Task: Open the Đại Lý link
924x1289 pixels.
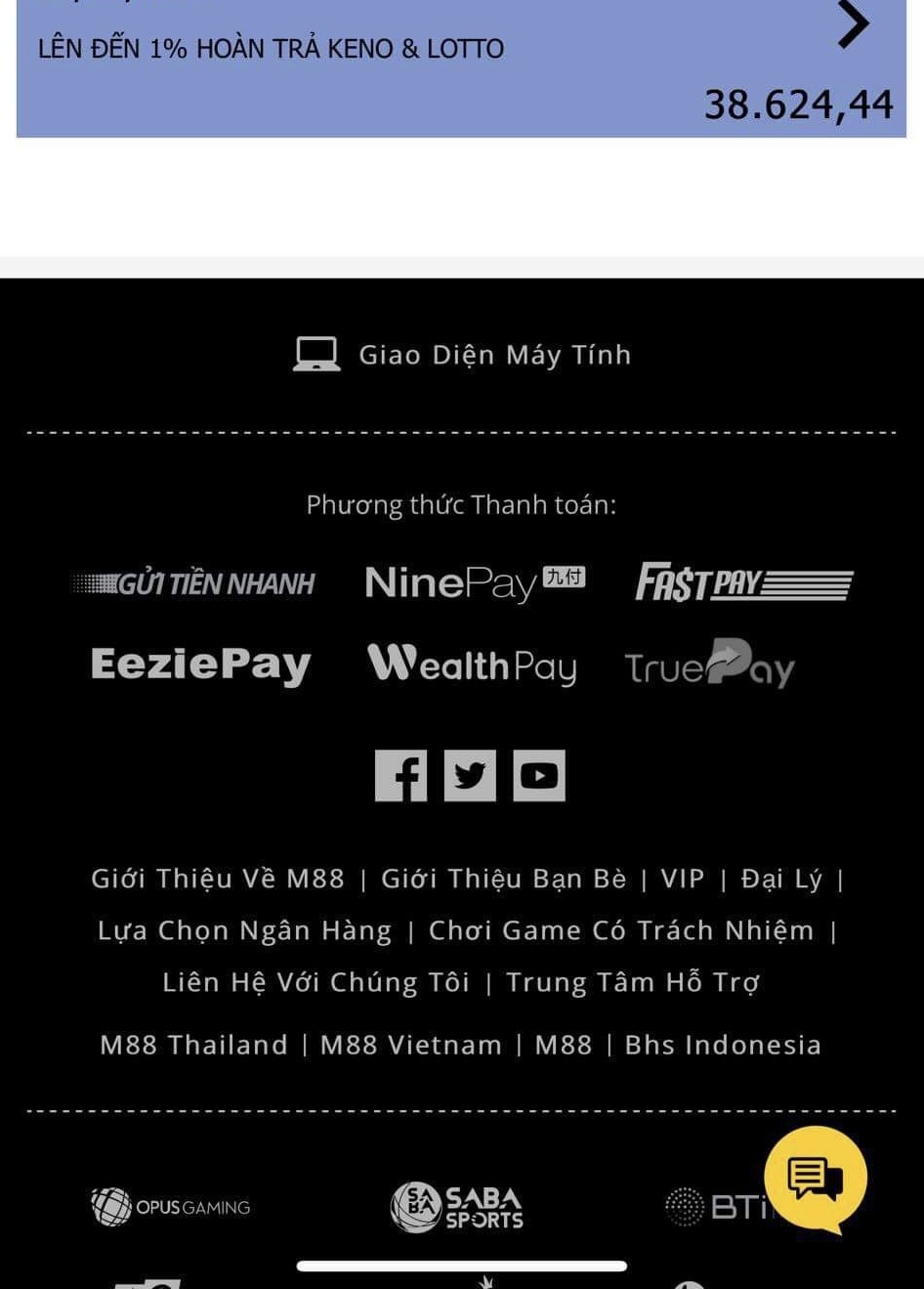Action: pyautogui.click(x=781, y=879)
